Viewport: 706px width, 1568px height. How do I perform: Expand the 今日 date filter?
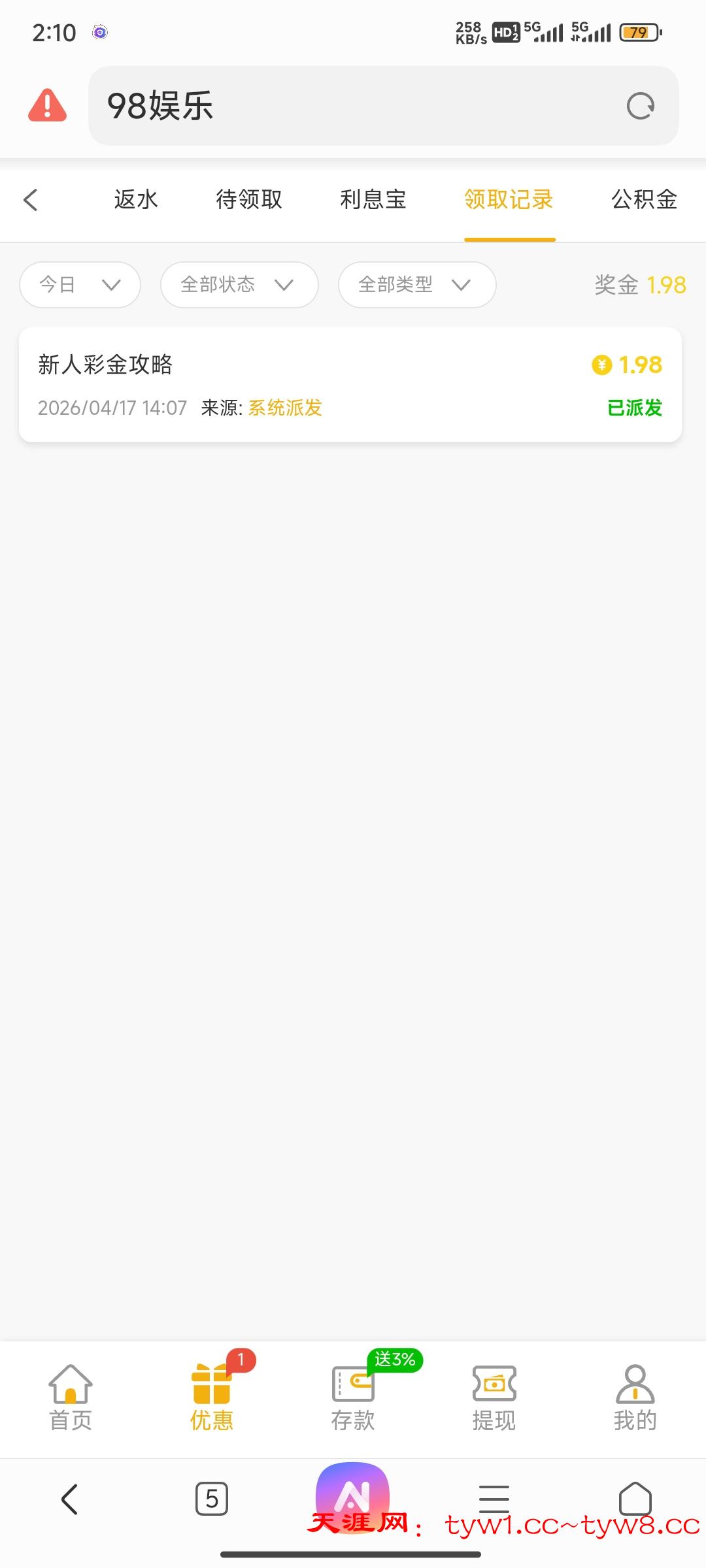(x=80, y=285)
